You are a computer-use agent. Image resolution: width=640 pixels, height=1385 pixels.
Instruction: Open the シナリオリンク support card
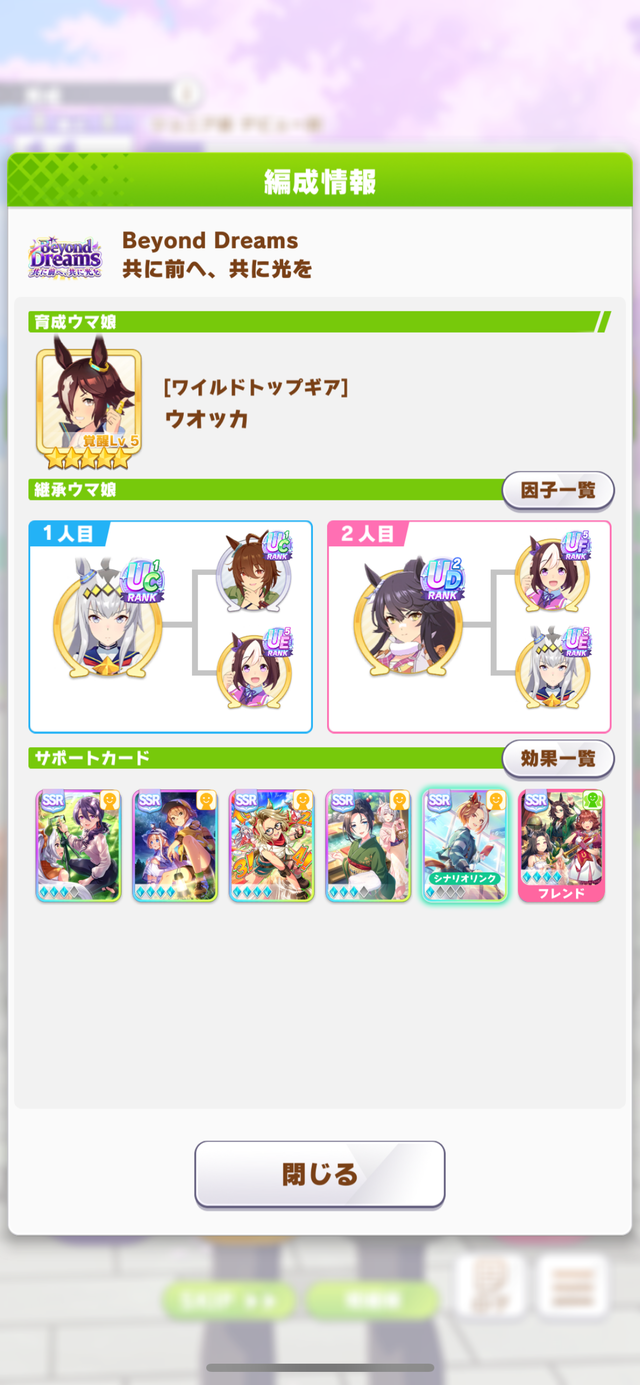465,845
